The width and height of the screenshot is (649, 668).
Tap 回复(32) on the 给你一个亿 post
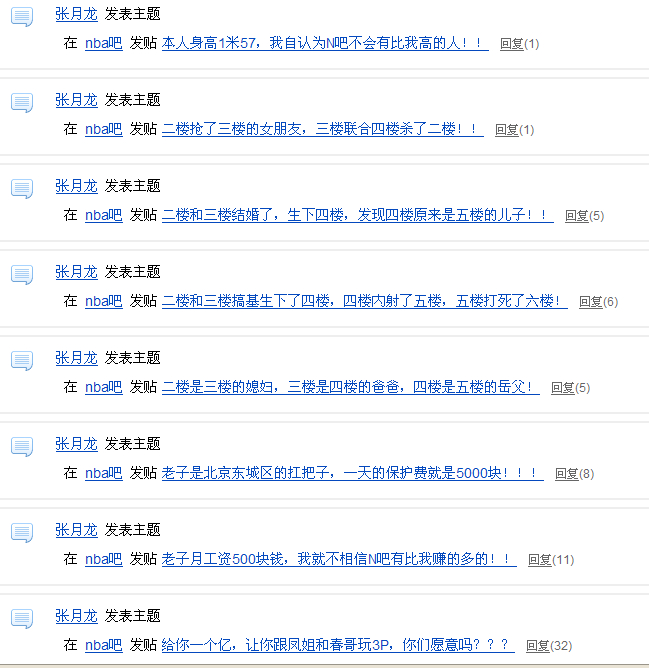coord(549,646)
